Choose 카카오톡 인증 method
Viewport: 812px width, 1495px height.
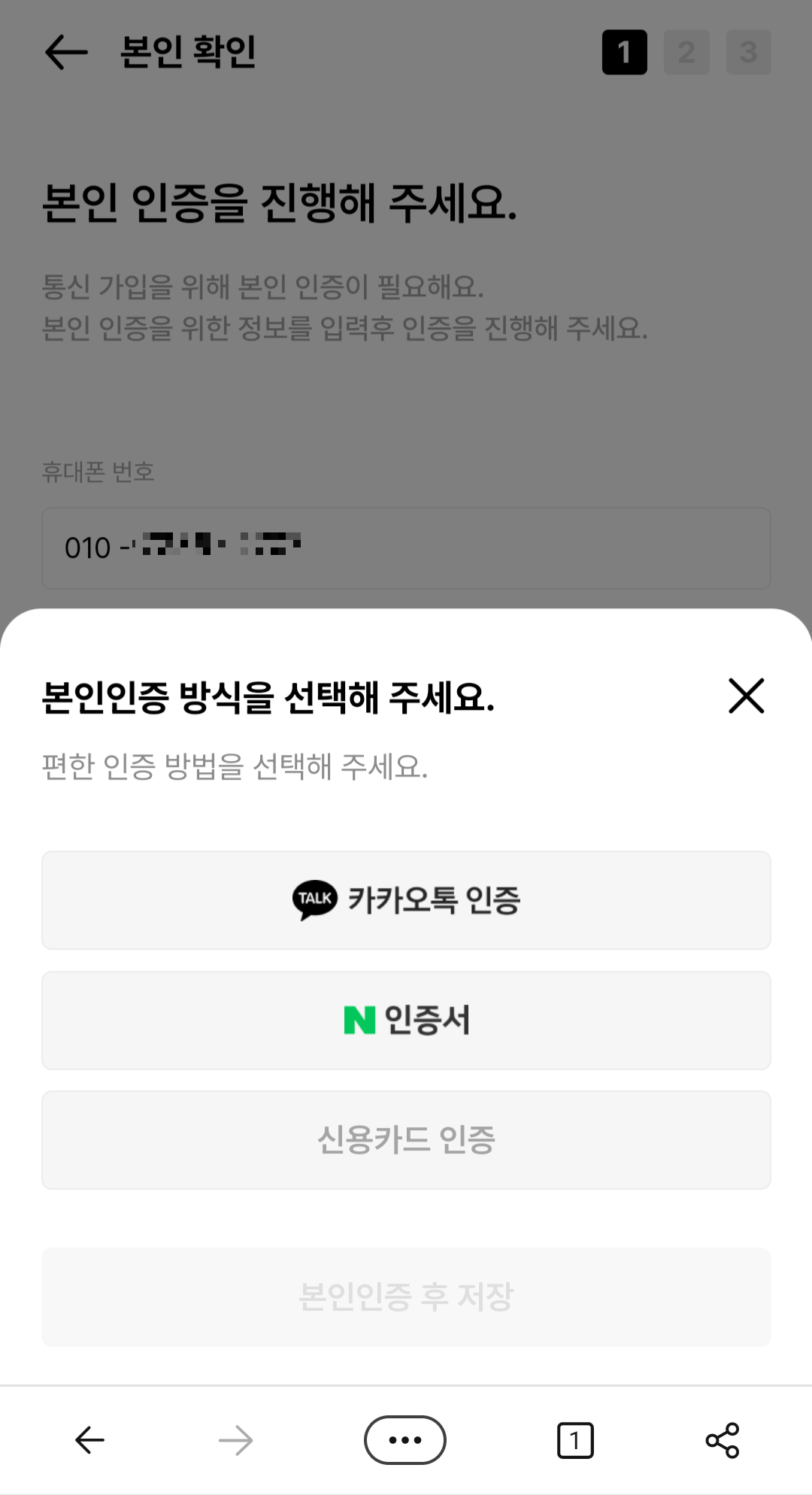(406, 900)
